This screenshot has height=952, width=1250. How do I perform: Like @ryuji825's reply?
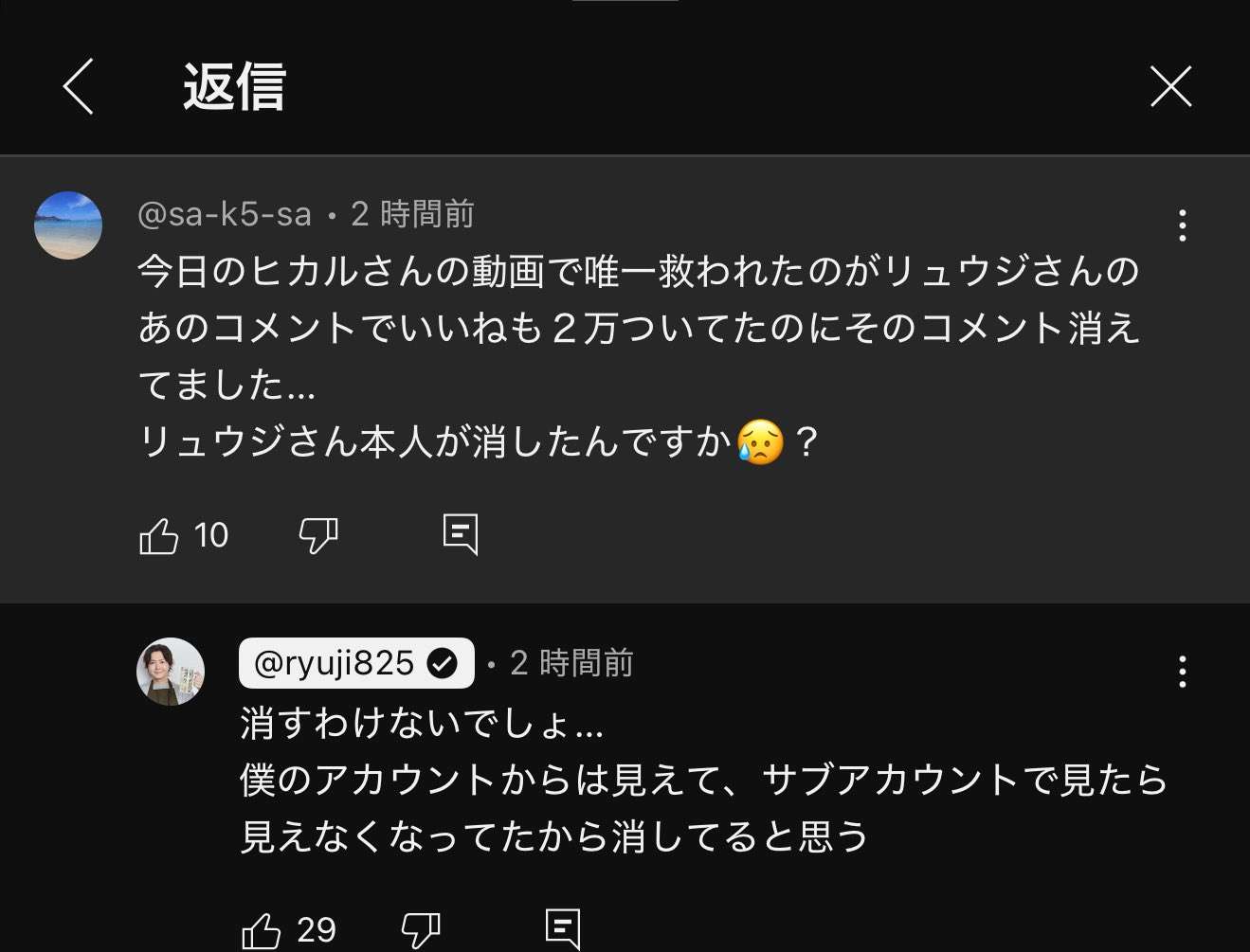coord(262,930)
